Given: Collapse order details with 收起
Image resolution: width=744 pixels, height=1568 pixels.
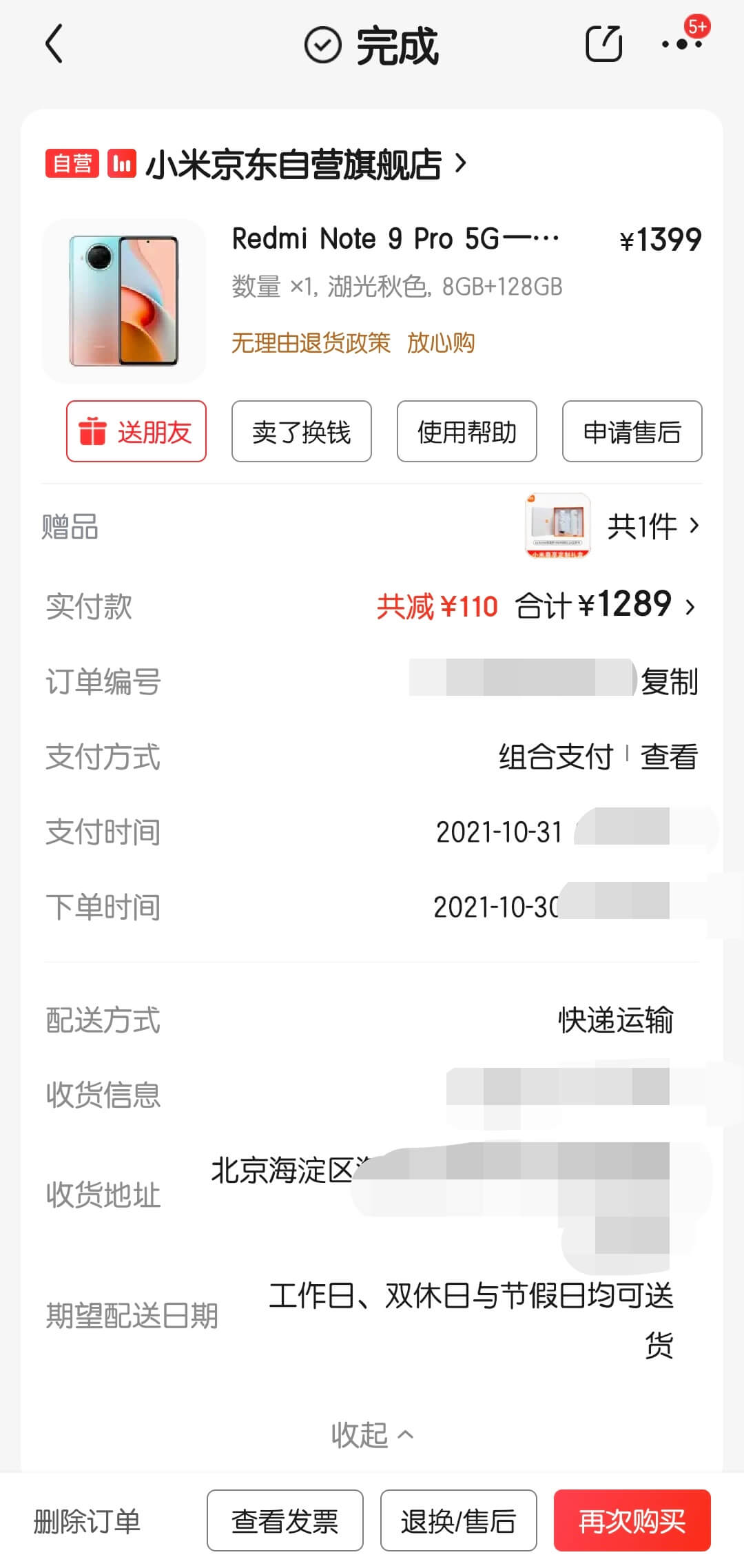Looking at the screenshot, I should coord(372,1436).
